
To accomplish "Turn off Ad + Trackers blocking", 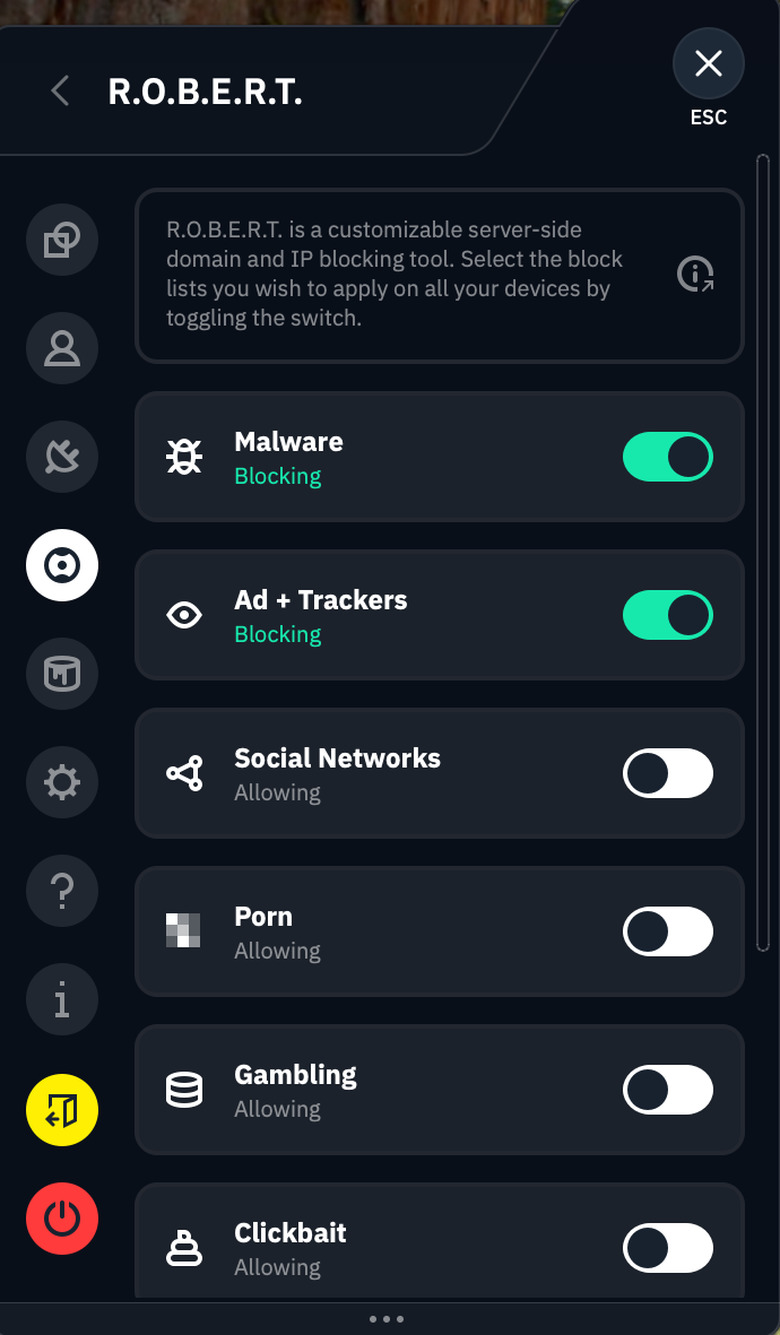I will [667, 615].
